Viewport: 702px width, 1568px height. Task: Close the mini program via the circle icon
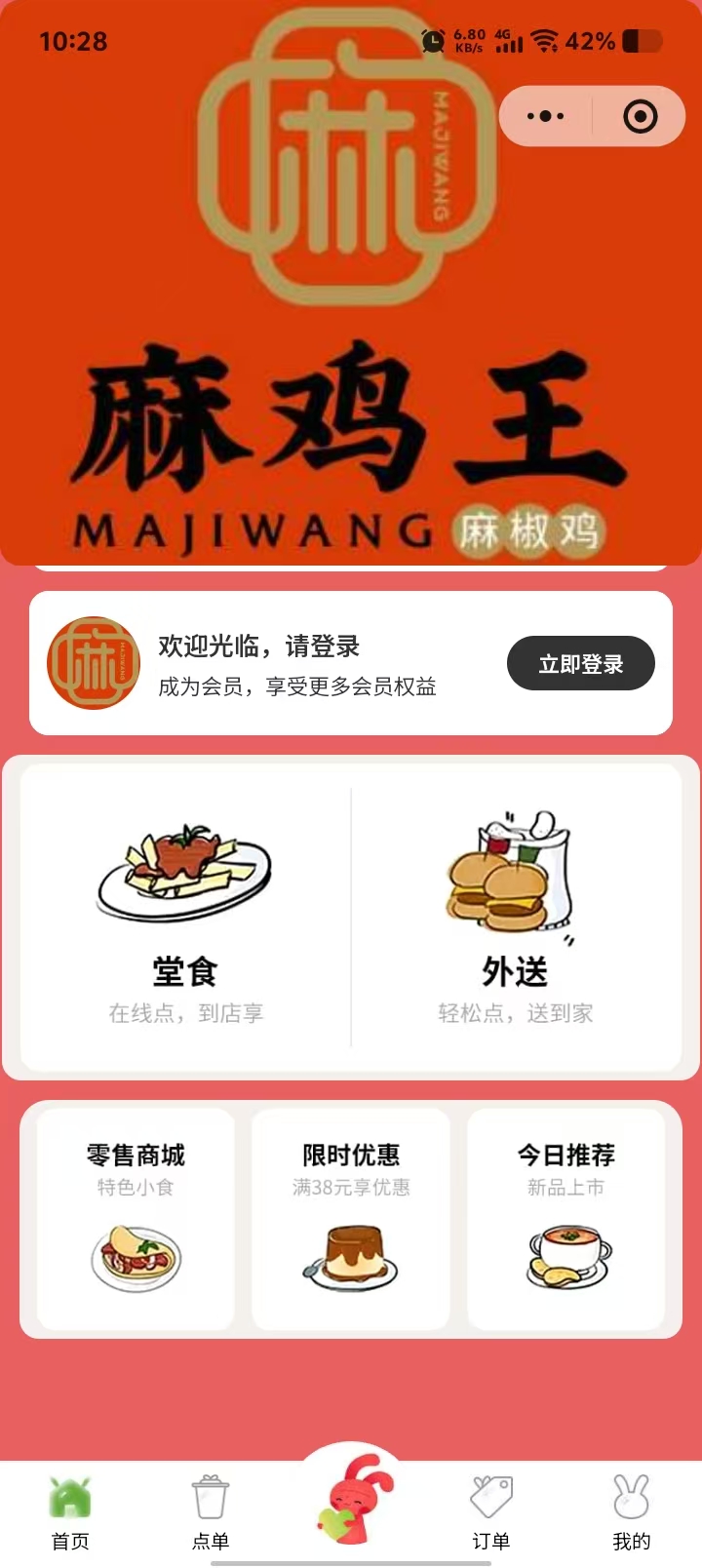640,116
